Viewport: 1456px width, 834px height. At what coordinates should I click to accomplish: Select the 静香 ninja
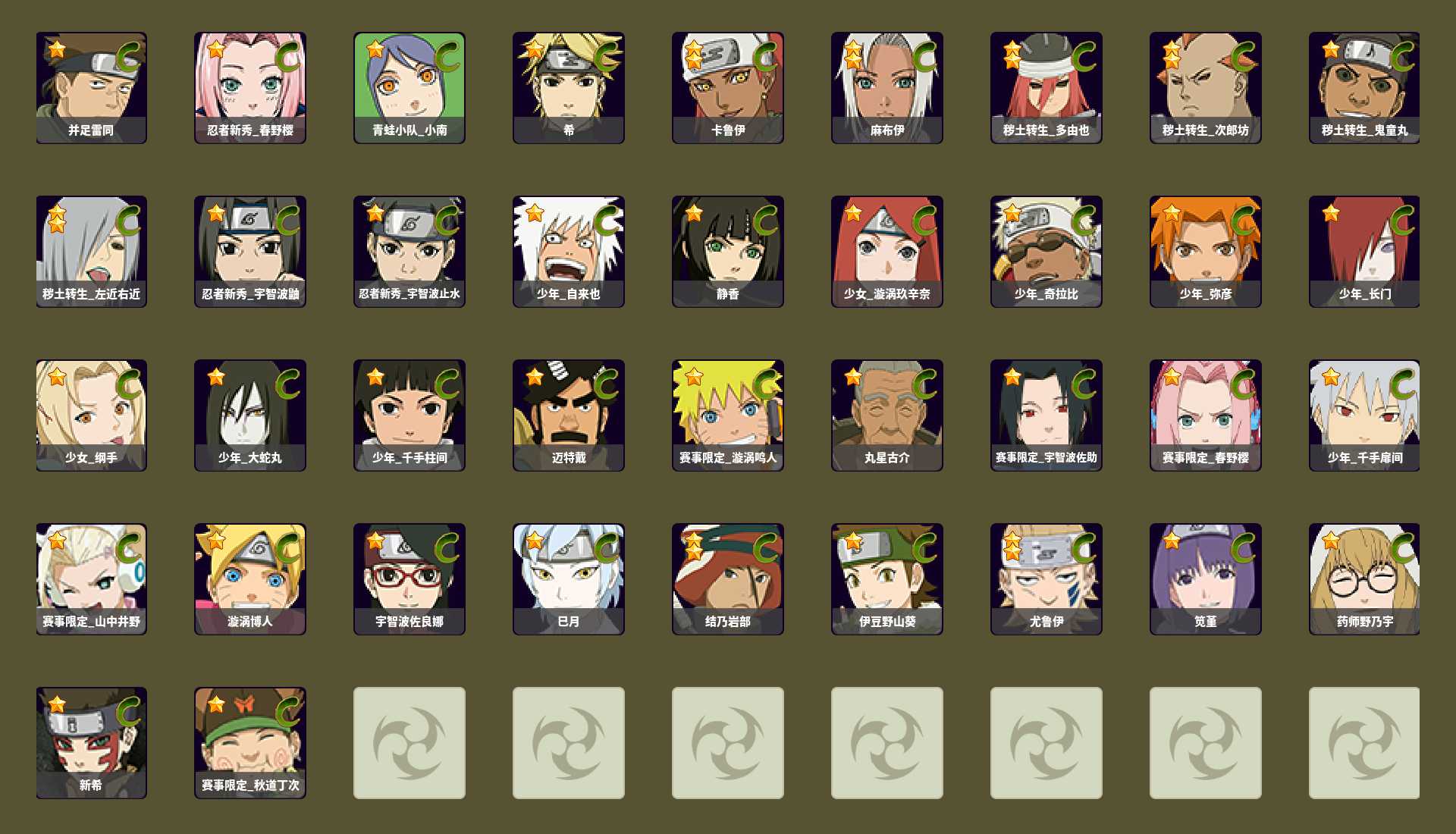click(728, 251)
